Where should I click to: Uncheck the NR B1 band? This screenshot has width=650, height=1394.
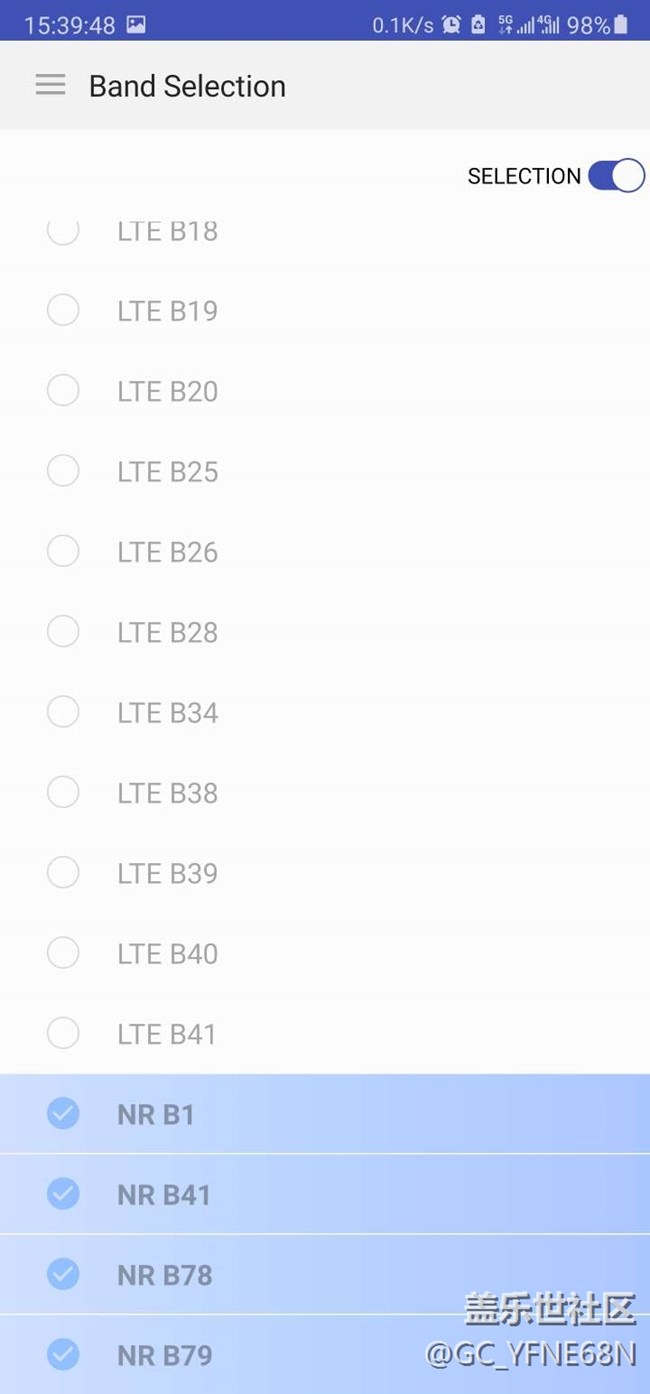click(x=325, y=1114)
